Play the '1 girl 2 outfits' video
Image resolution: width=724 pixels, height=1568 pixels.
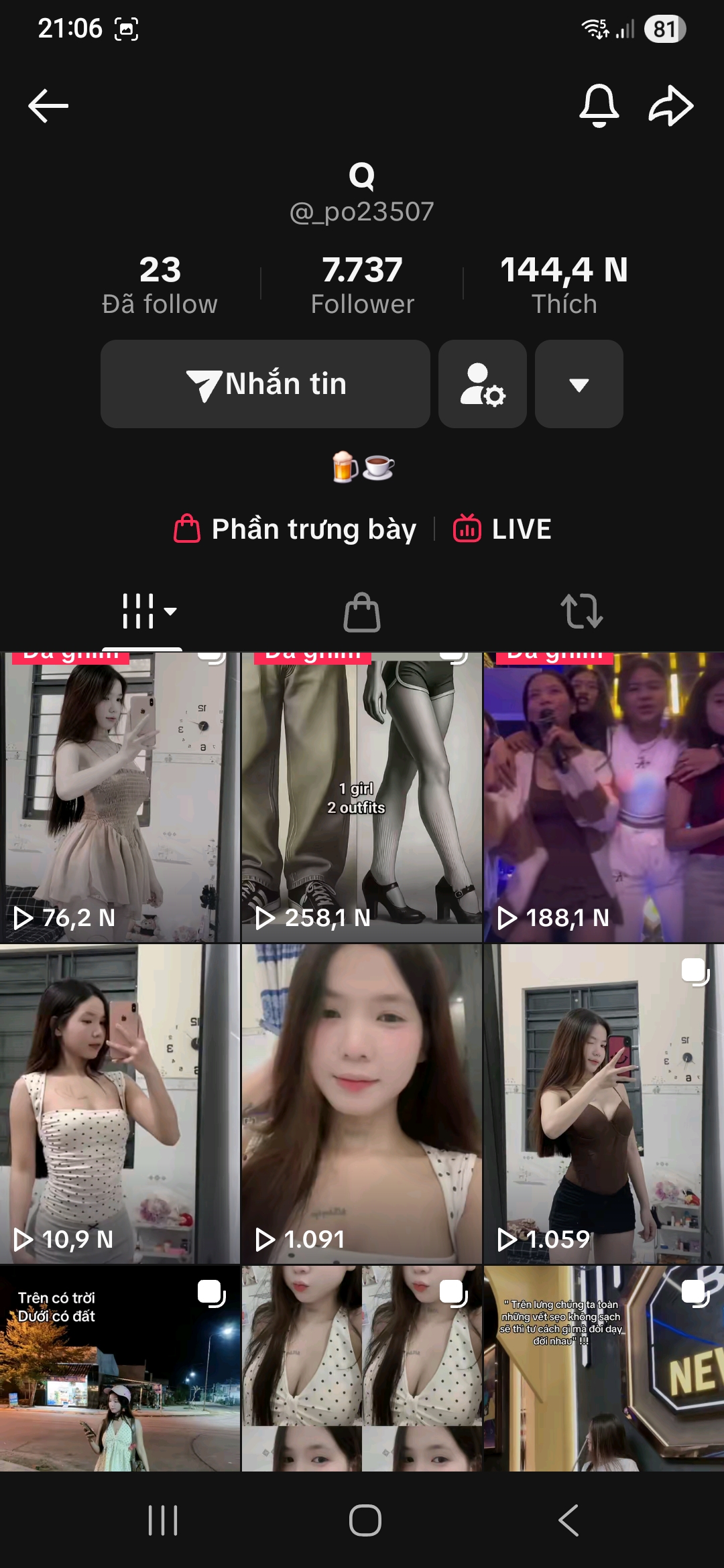point(361,797)
